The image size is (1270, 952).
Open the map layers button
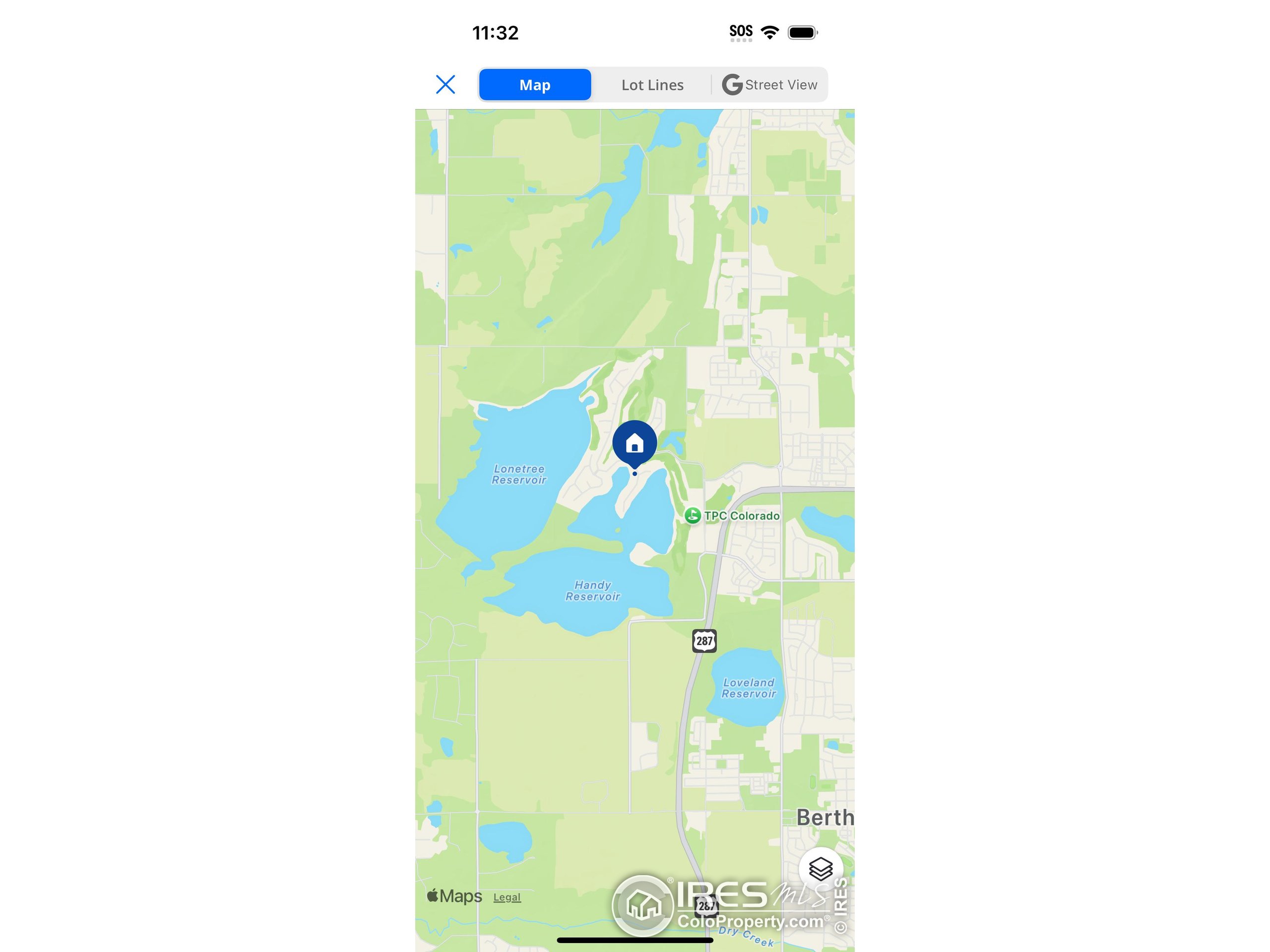tap(821, 868)
